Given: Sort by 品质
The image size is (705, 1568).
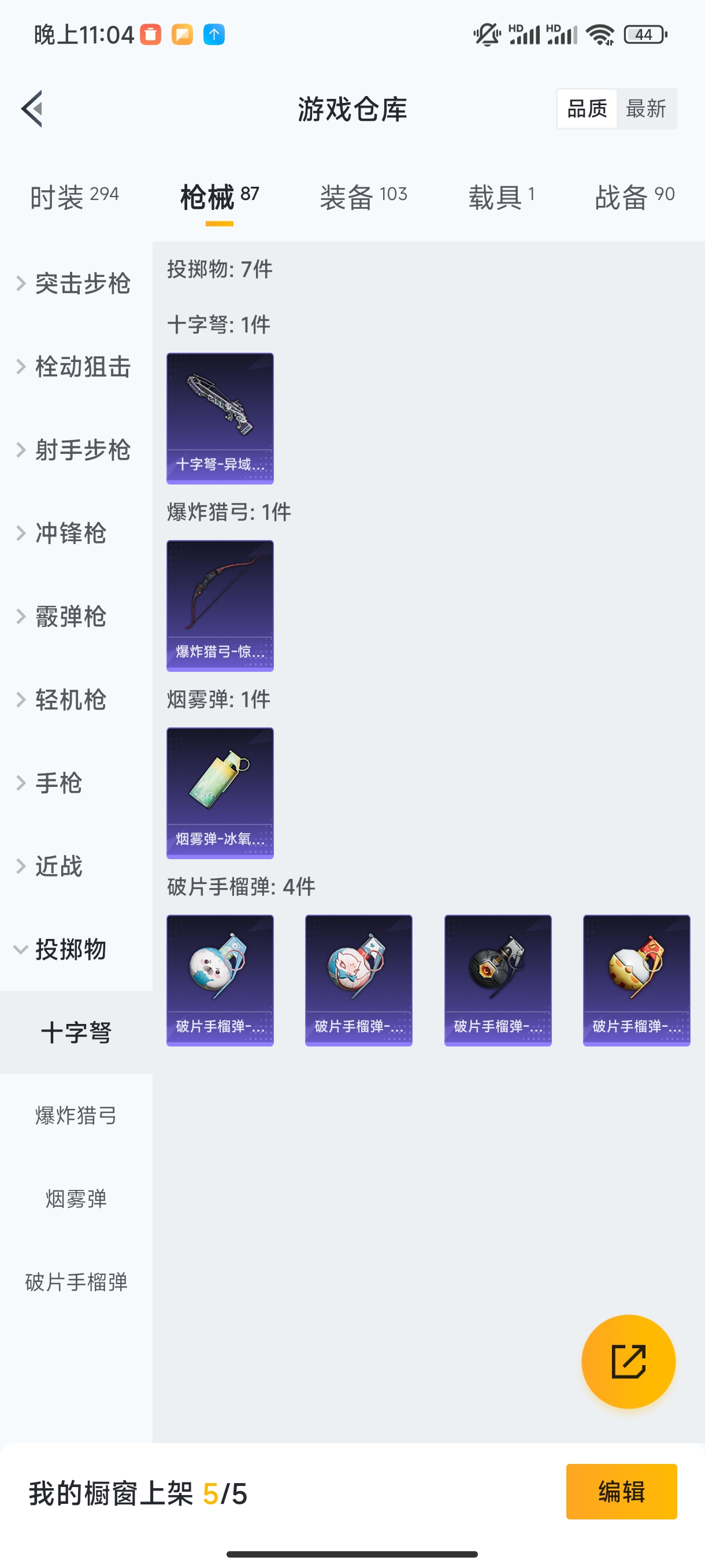Looking at the screenshot, I should (x=587, y=109).
